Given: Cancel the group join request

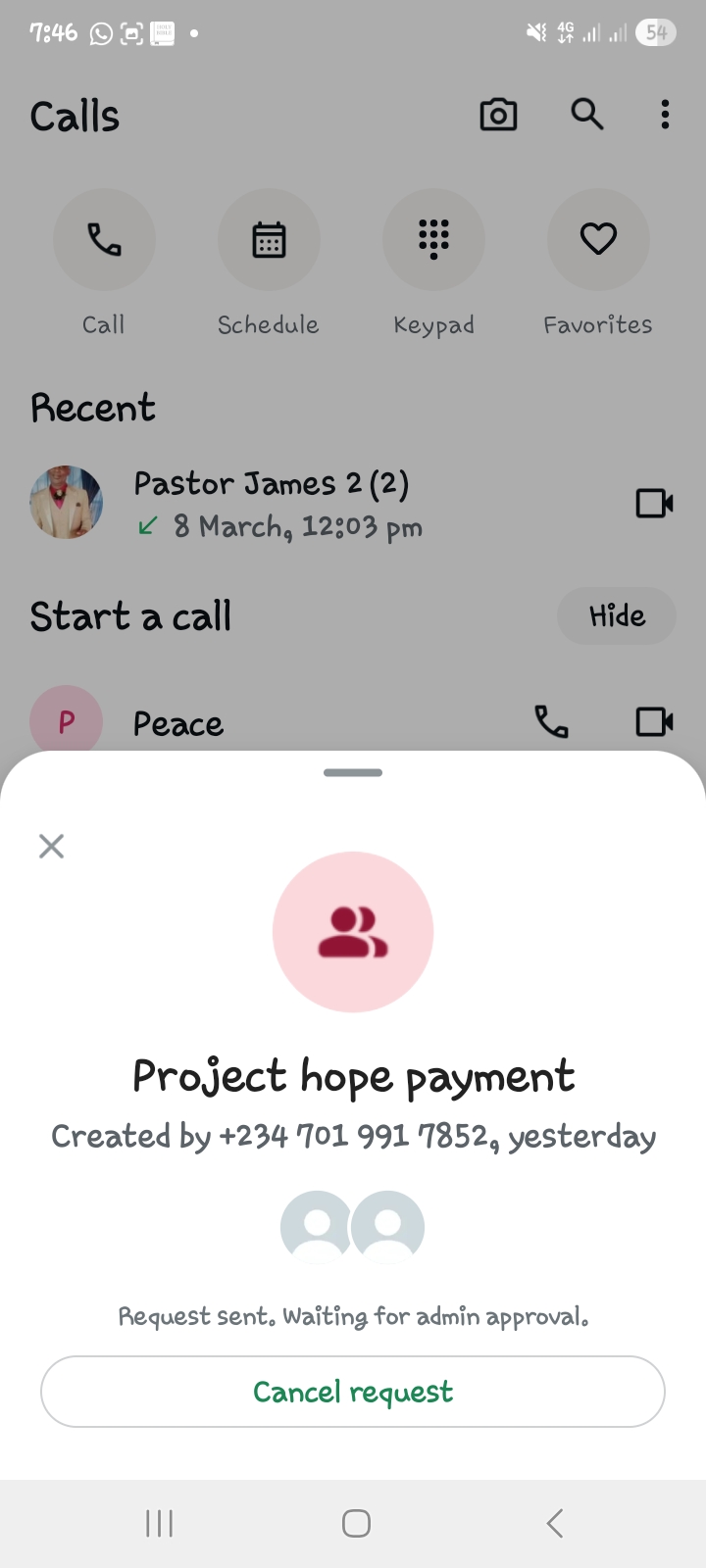Looking at the screenshot, I should coord(353,1392).
